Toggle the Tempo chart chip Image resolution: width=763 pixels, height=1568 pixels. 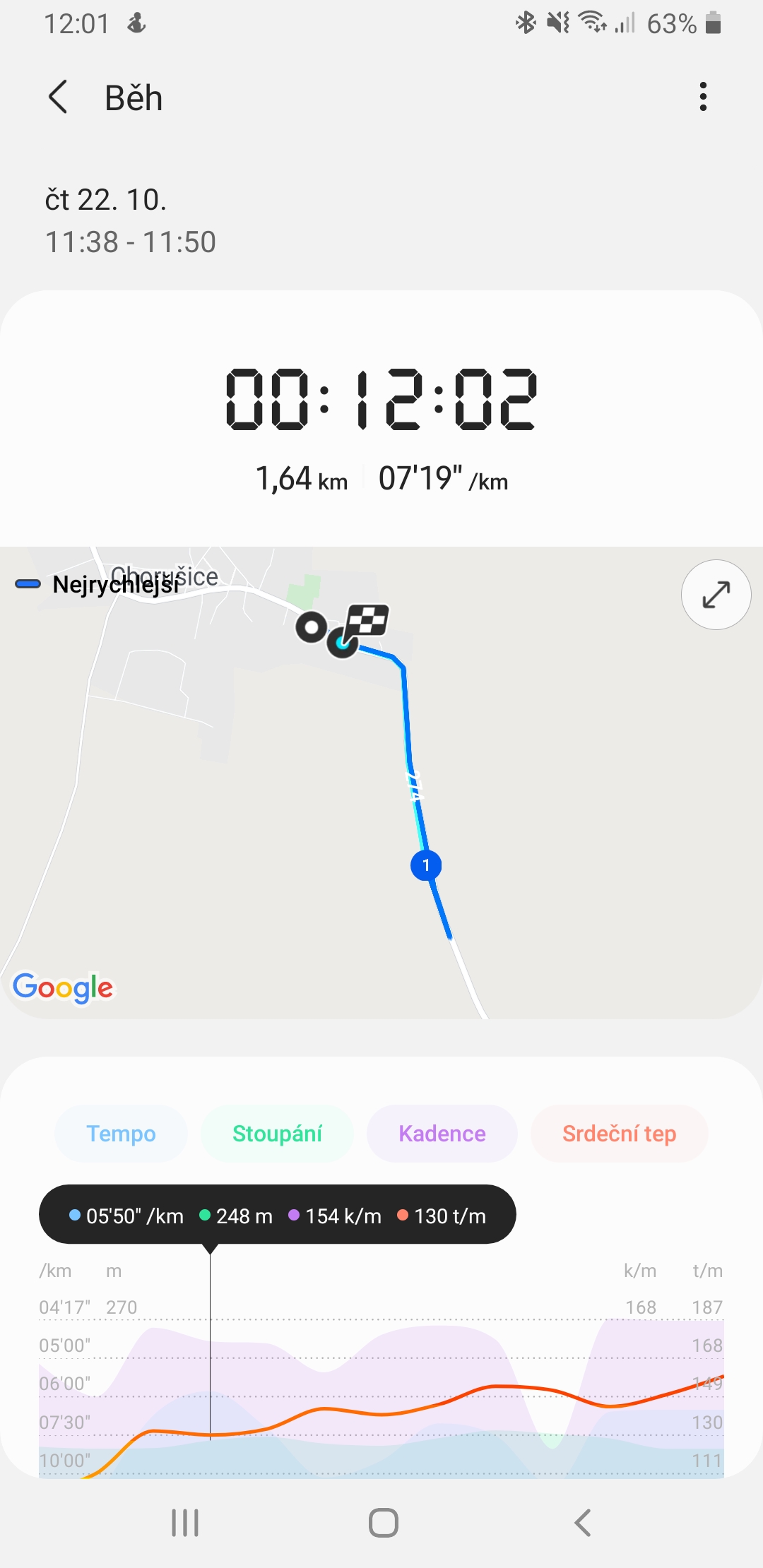[121, 1134]
